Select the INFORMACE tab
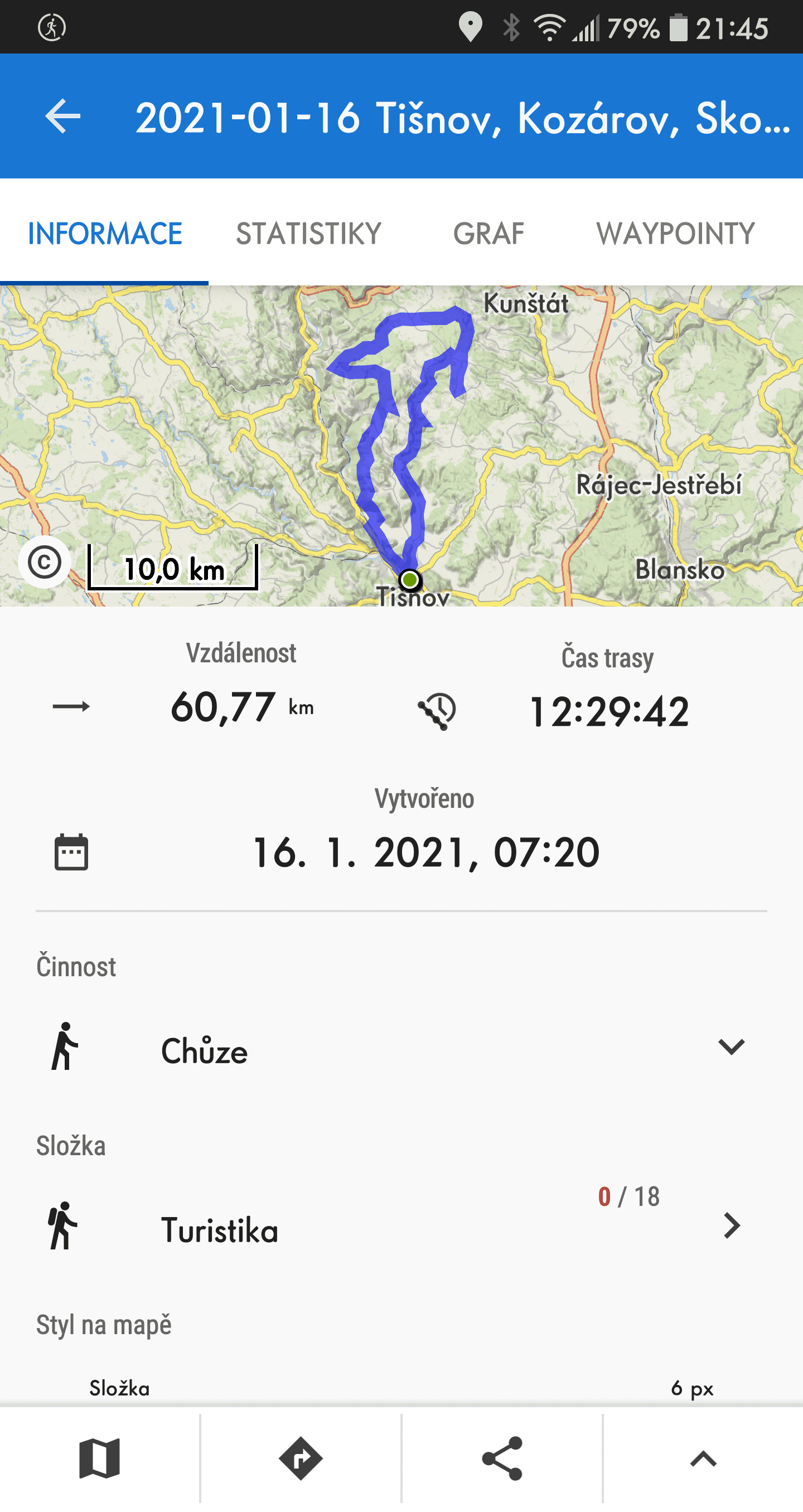The height and width of the screenshot is (1512, 803). pyautogui.click(x=104, y=234)
